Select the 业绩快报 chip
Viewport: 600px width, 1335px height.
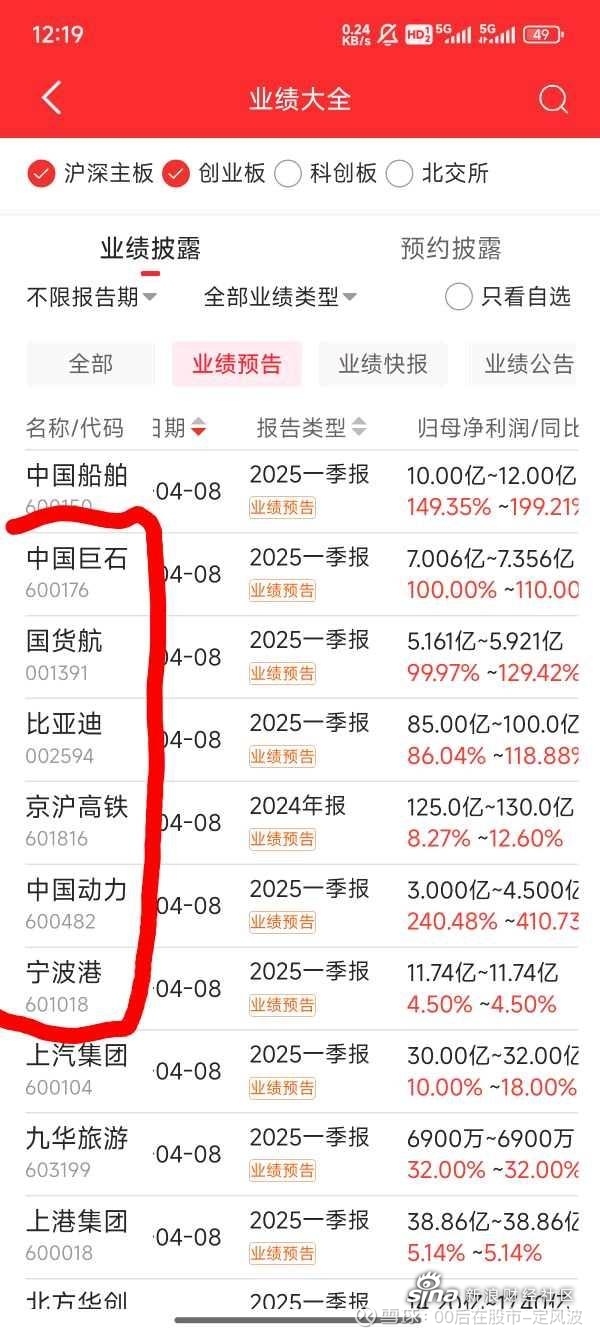383,364
